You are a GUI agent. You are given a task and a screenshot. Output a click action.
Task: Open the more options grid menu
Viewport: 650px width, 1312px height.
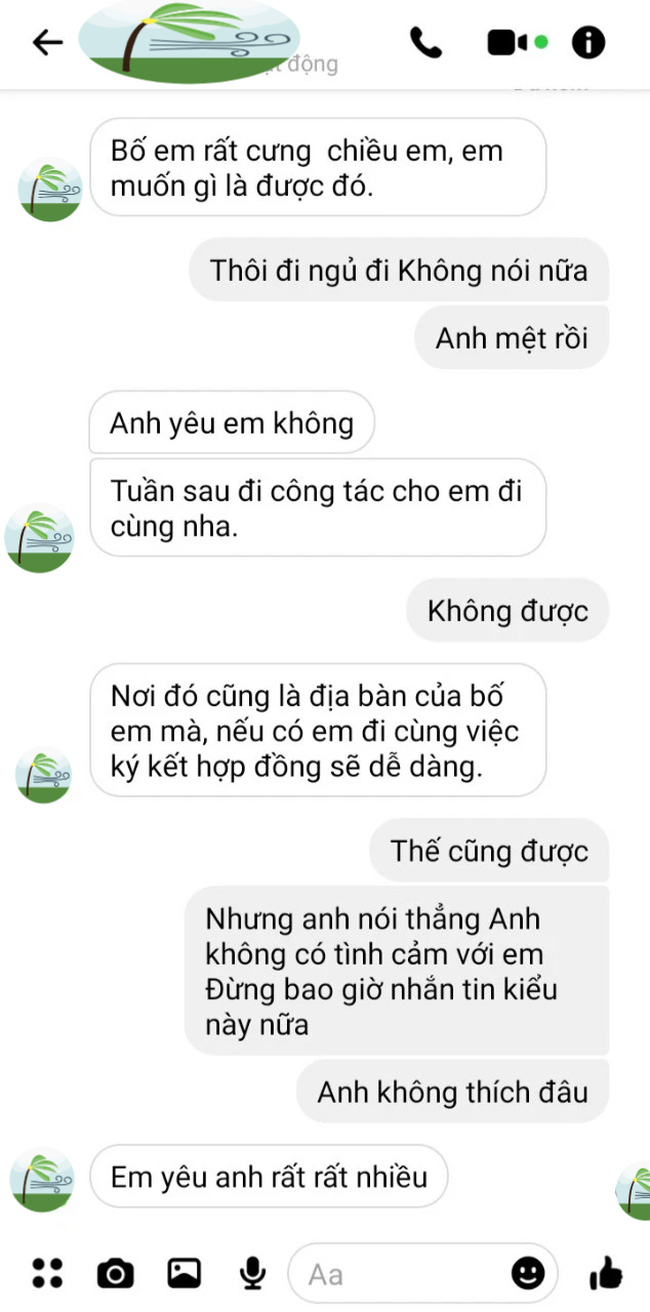[x=47, y=1272]
